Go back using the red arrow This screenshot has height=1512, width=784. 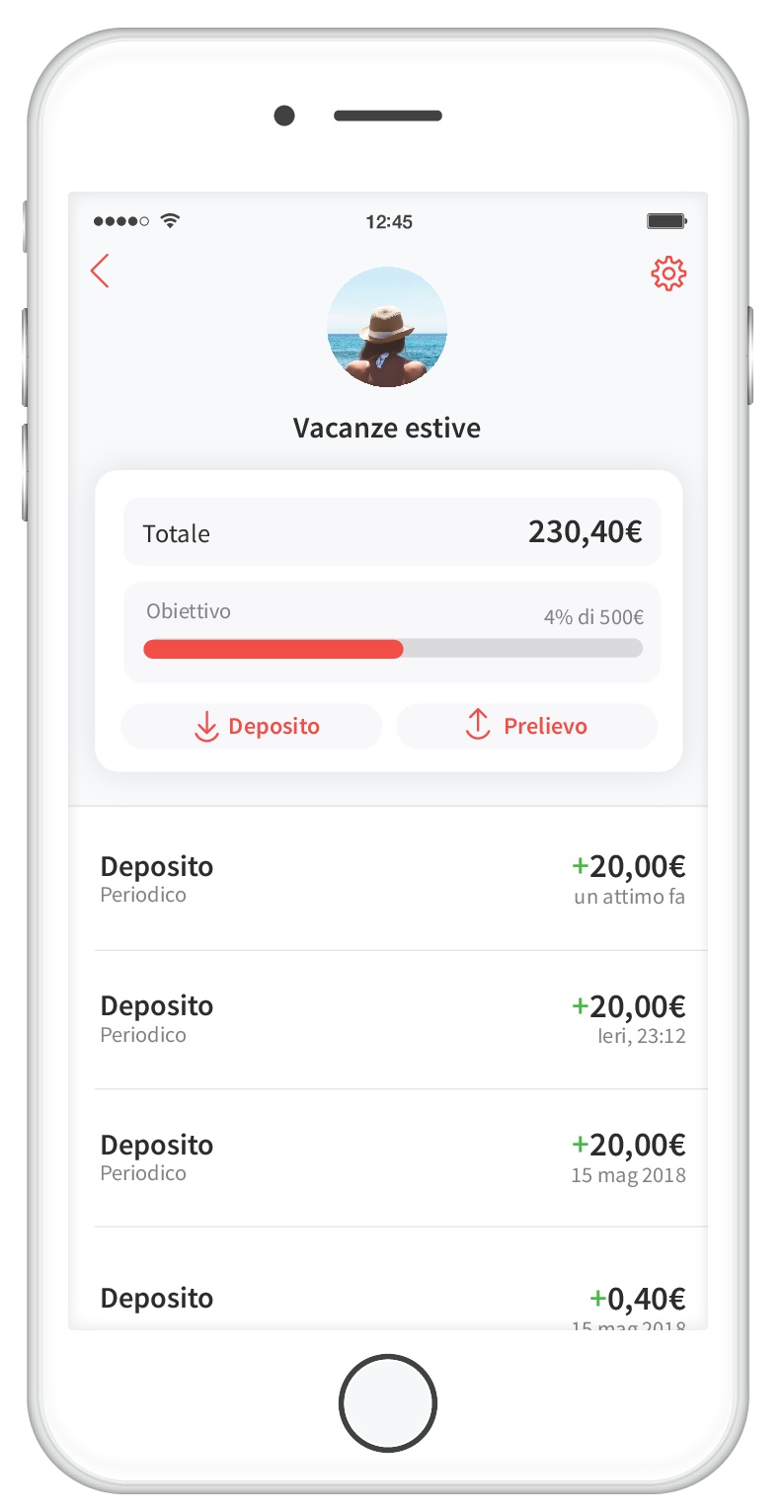tap(100, 272)
